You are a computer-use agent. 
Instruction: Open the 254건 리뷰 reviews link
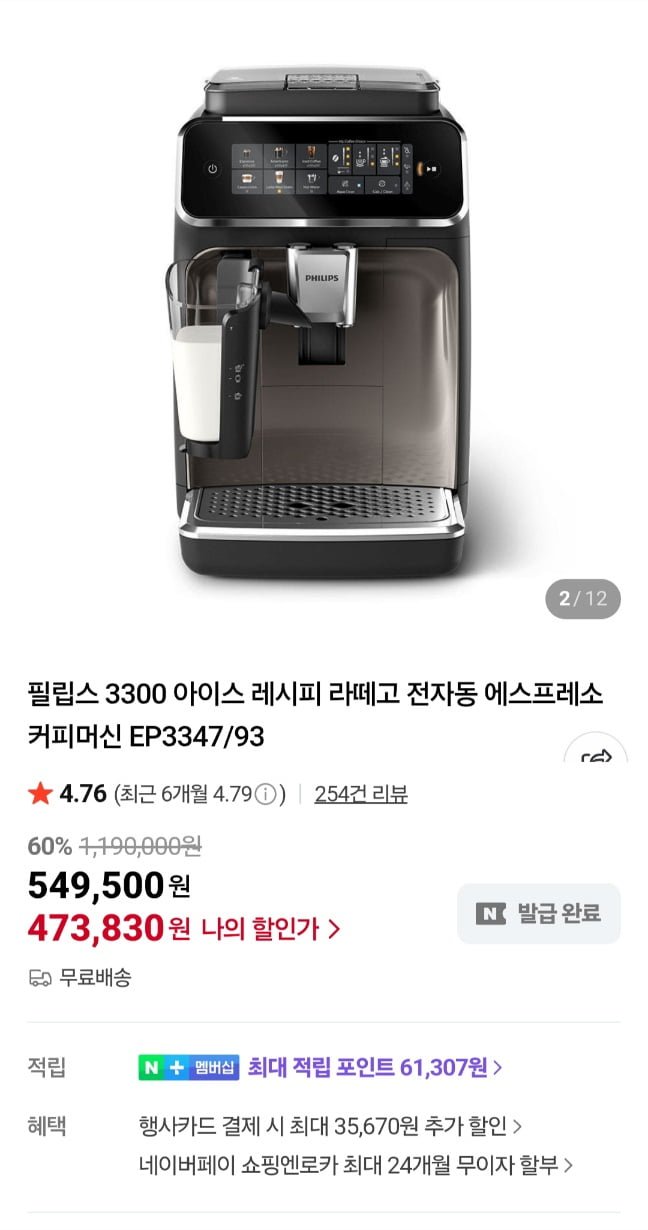(361, 794)
